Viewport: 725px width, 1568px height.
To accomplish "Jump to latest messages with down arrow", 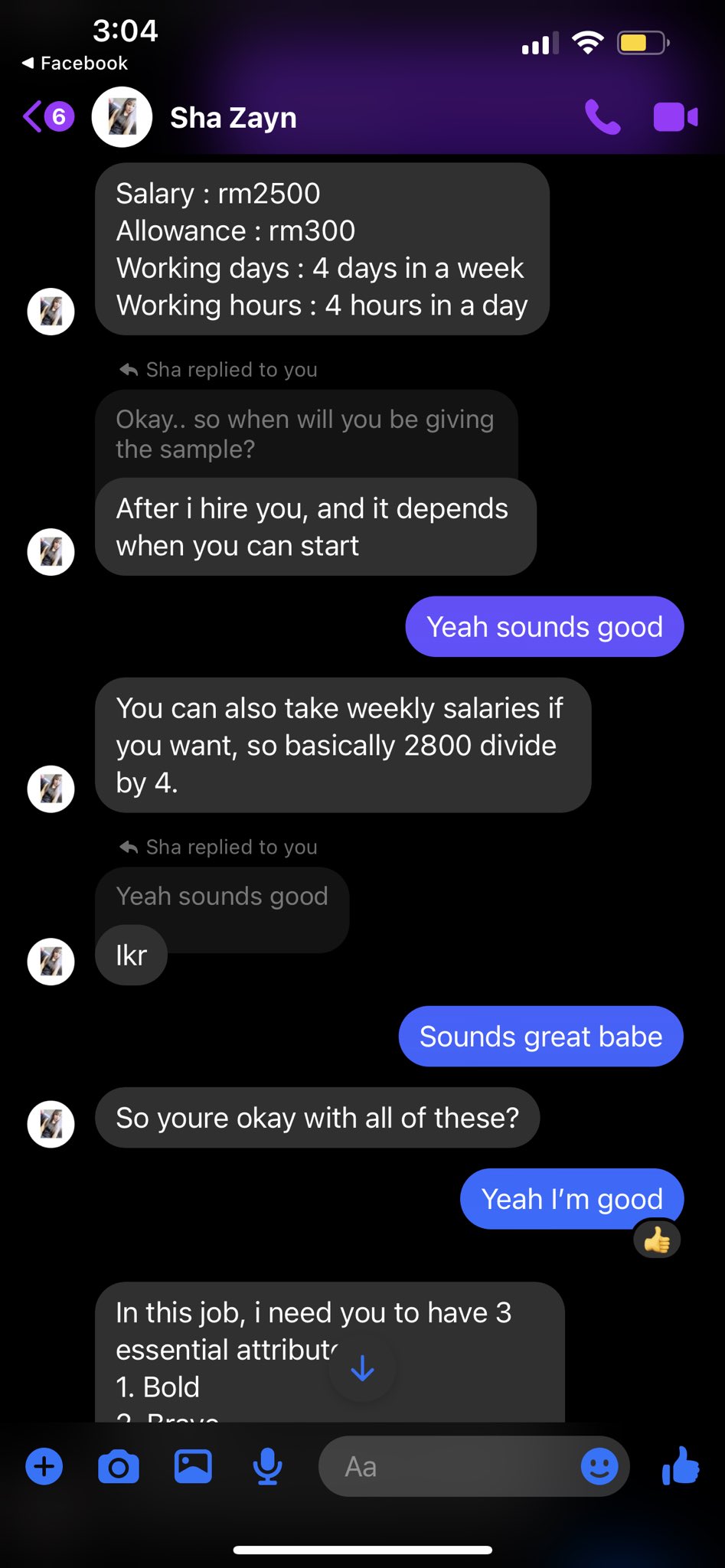I will point(362,1368).
